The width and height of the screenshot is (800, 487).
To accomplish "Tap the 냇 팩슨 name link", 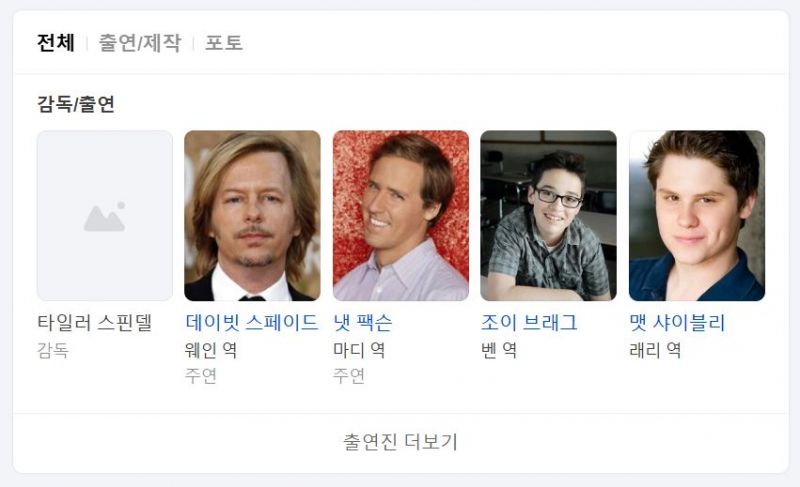I will [x=363, y=323].
